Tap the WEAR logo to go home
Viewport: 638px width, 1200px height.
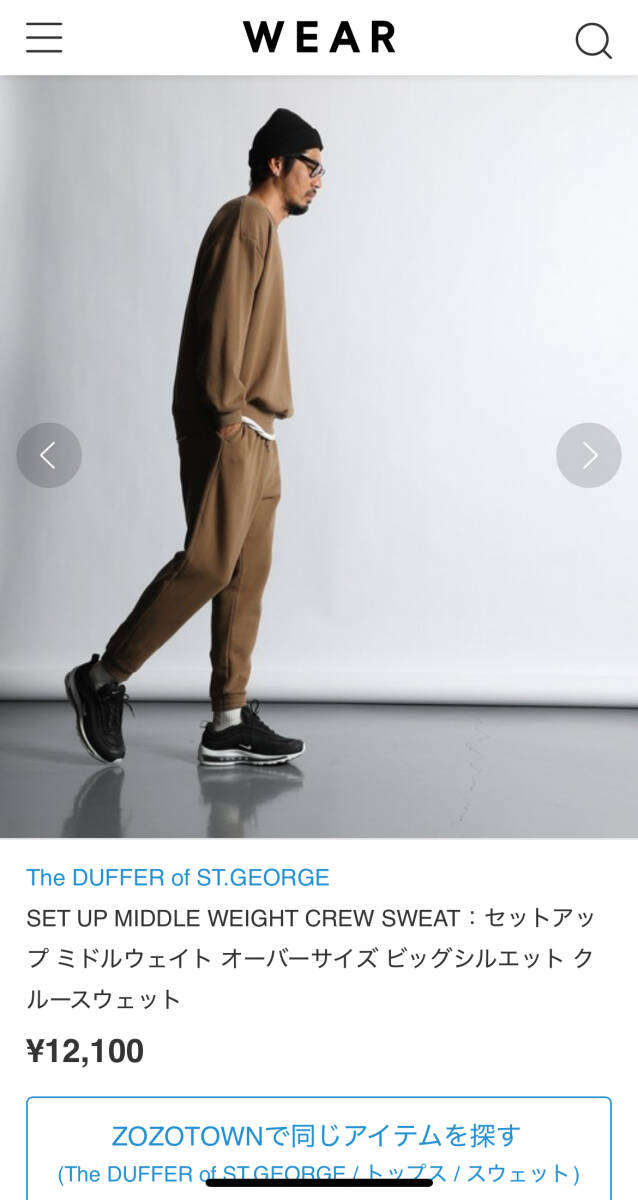coord(319,38)
